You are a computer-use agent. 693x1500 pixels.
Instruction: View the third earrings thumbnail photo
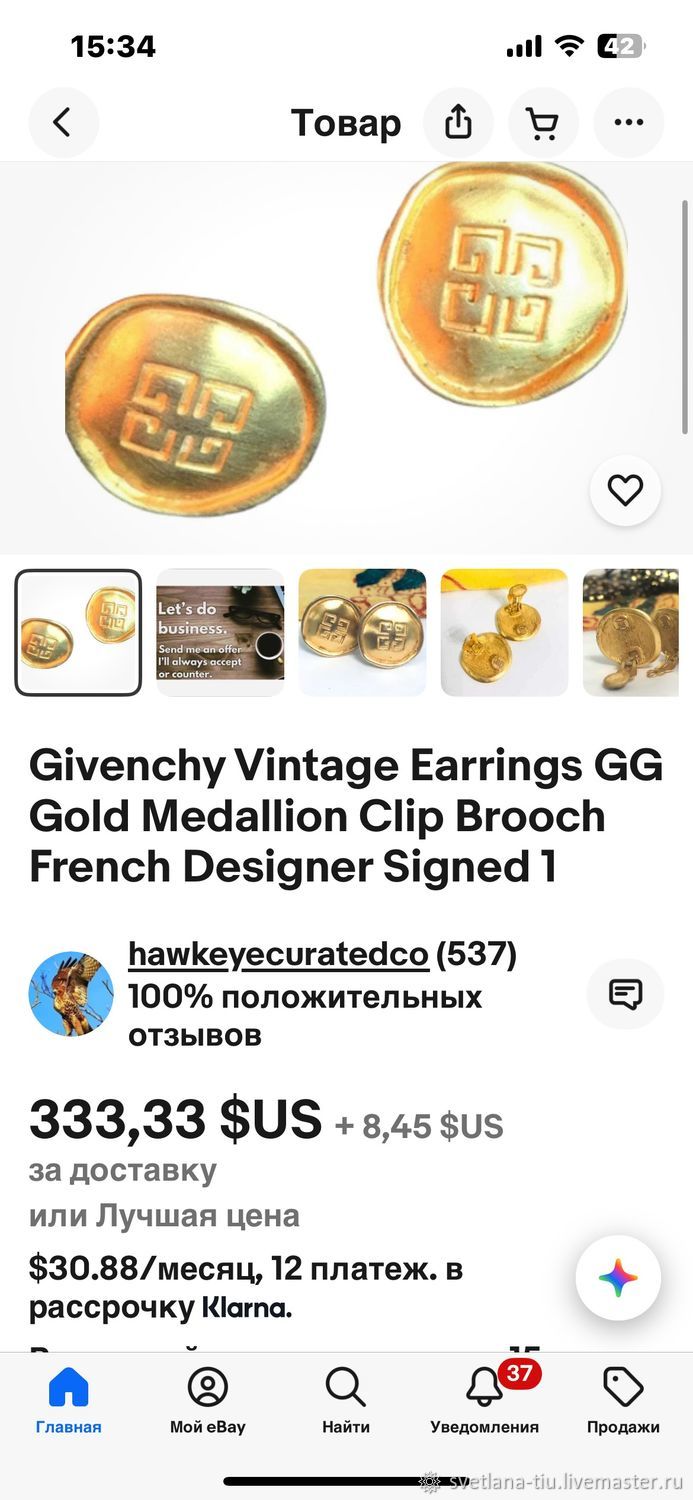pyautogui.click(x=362, y=632)
